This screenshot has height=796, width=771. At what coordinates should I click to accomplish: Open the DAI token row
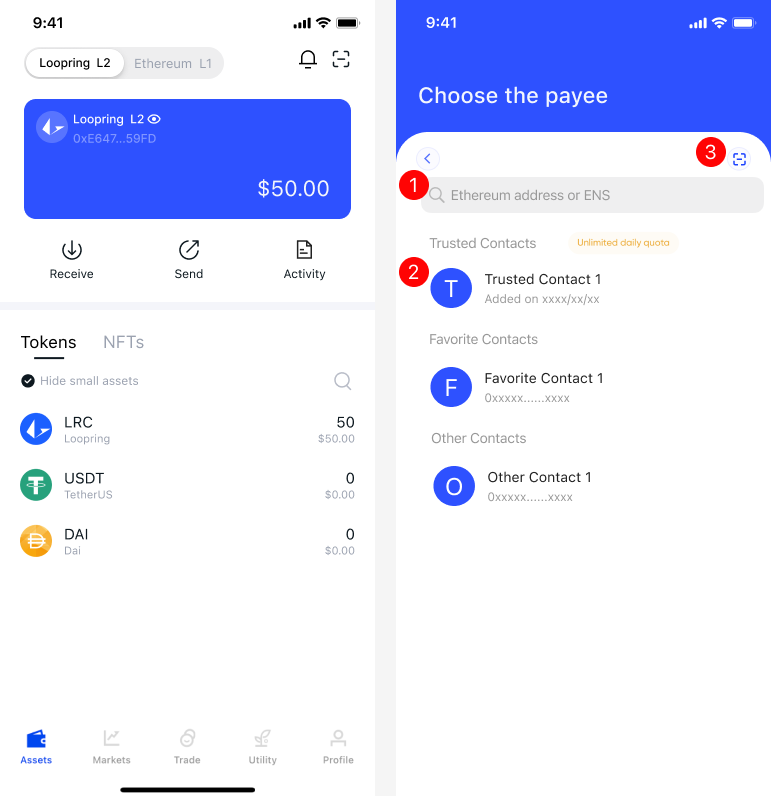tap(187, 541)
